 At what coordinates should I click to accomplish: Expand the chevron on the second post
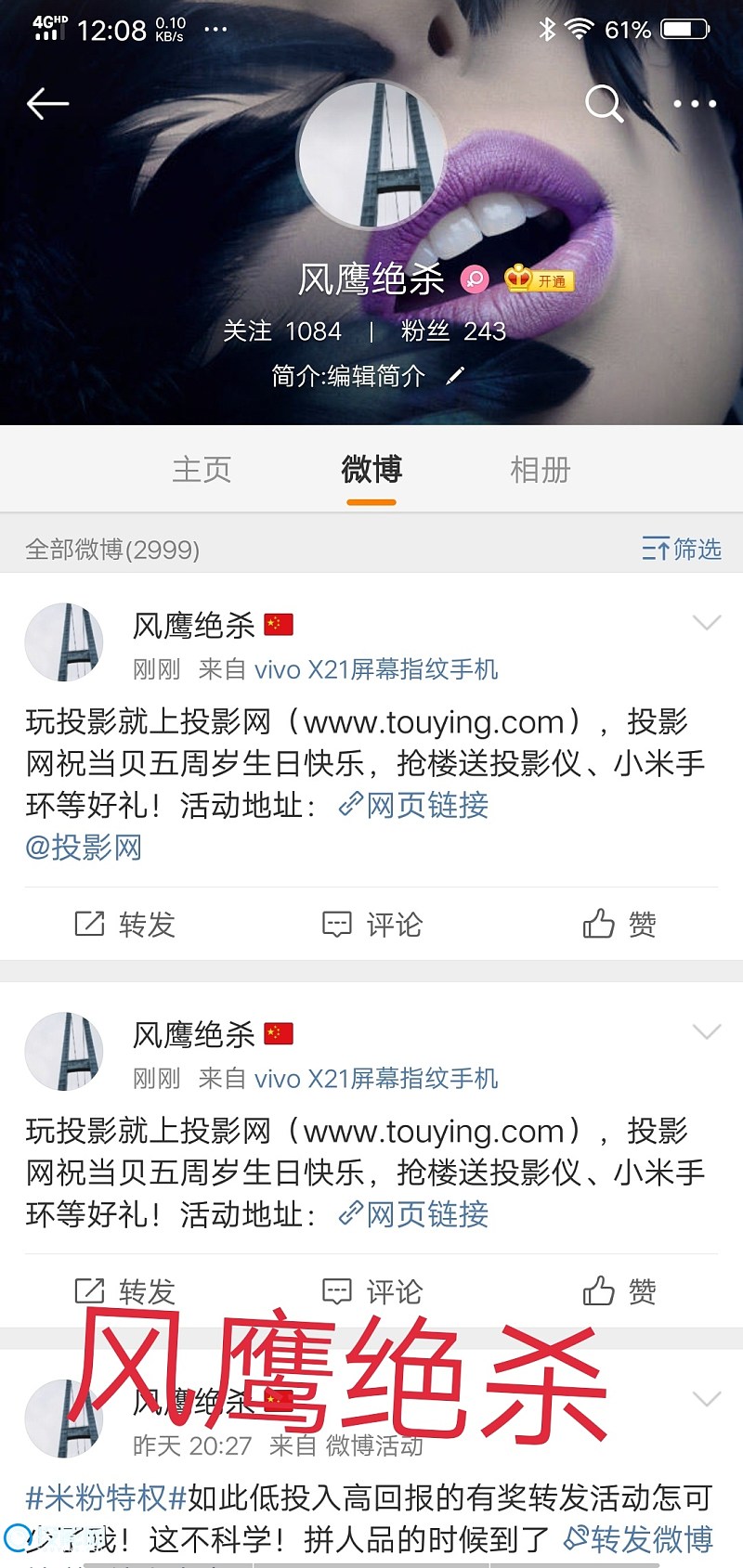tap(707, 1032)
